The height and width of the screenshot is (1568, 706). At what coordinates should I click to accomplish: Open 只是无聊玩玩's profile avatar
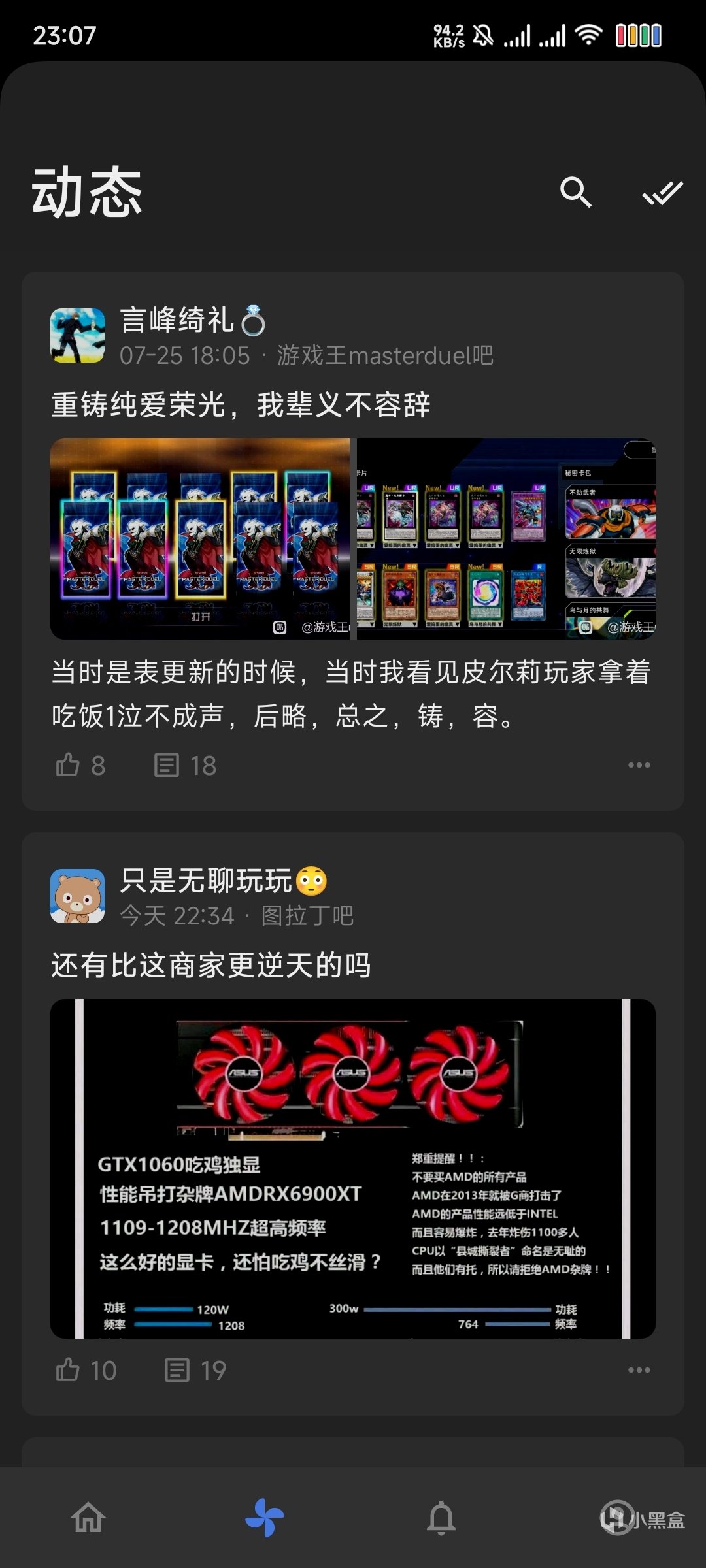78,896
